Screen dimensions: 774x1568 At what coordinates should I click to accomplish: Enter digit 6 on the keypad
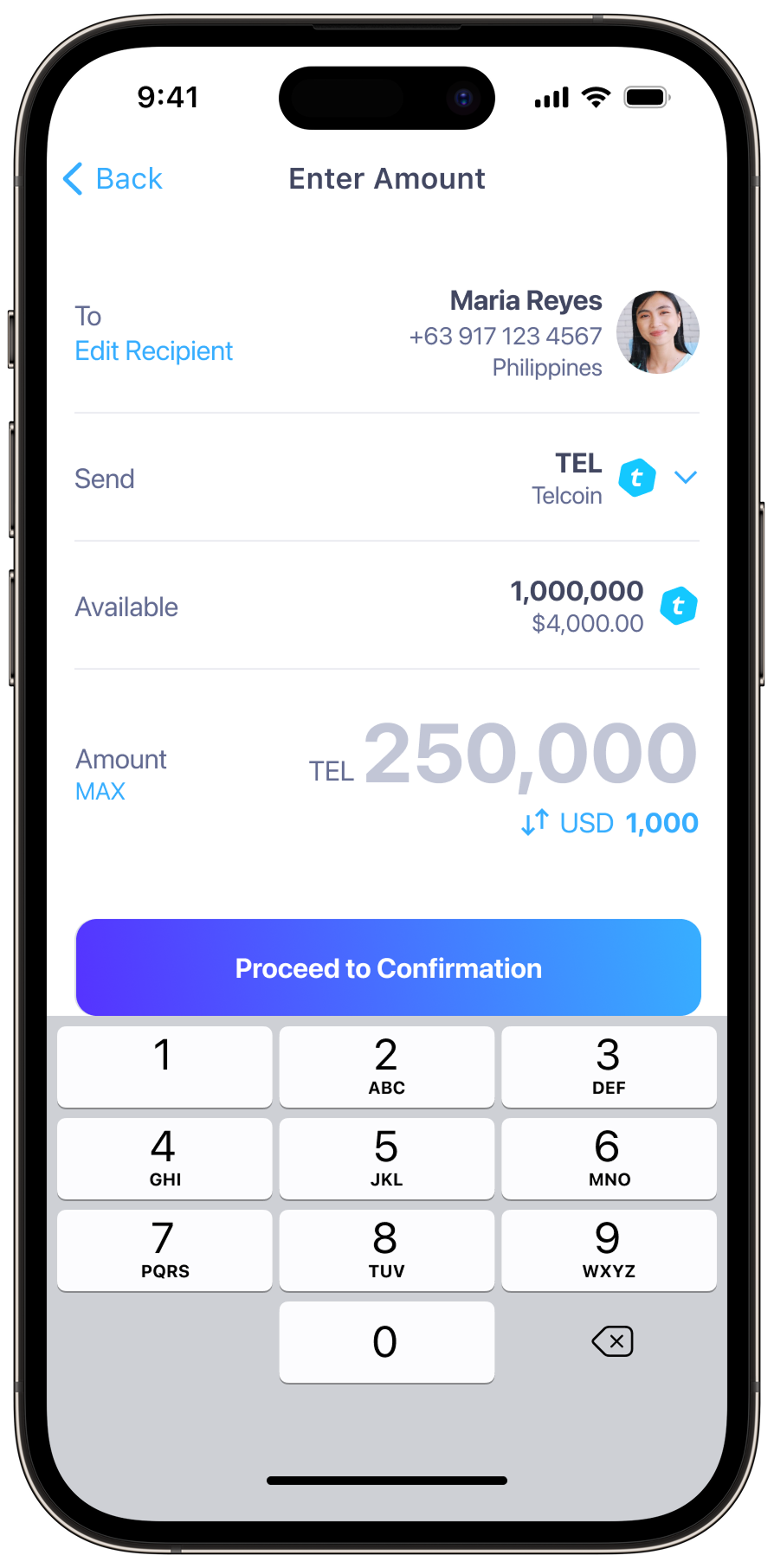pyautogui.click(x=609, y=1158)
